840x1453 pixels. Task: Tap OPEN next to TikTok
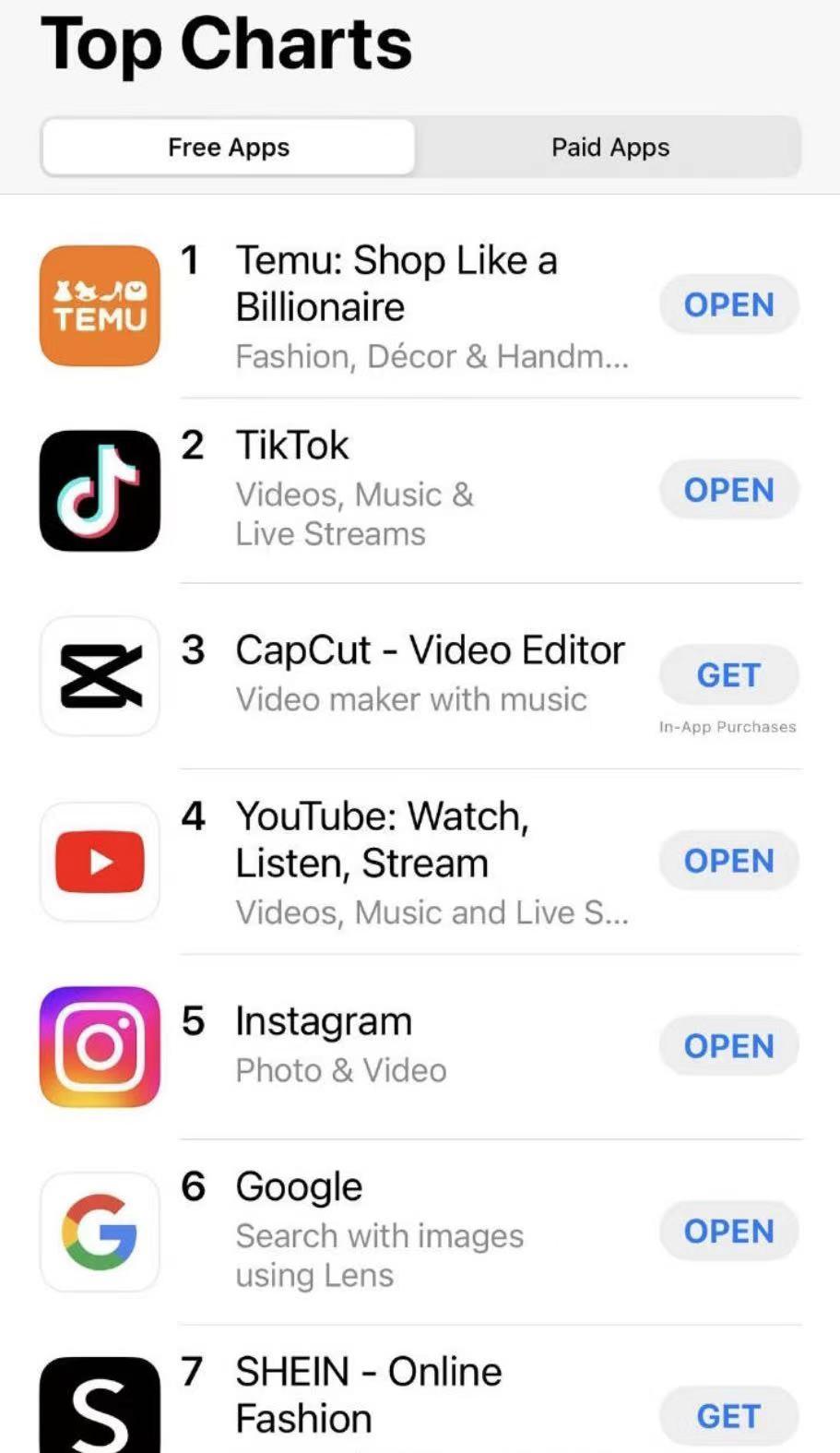pyautogui.click(x=728, y=490)
